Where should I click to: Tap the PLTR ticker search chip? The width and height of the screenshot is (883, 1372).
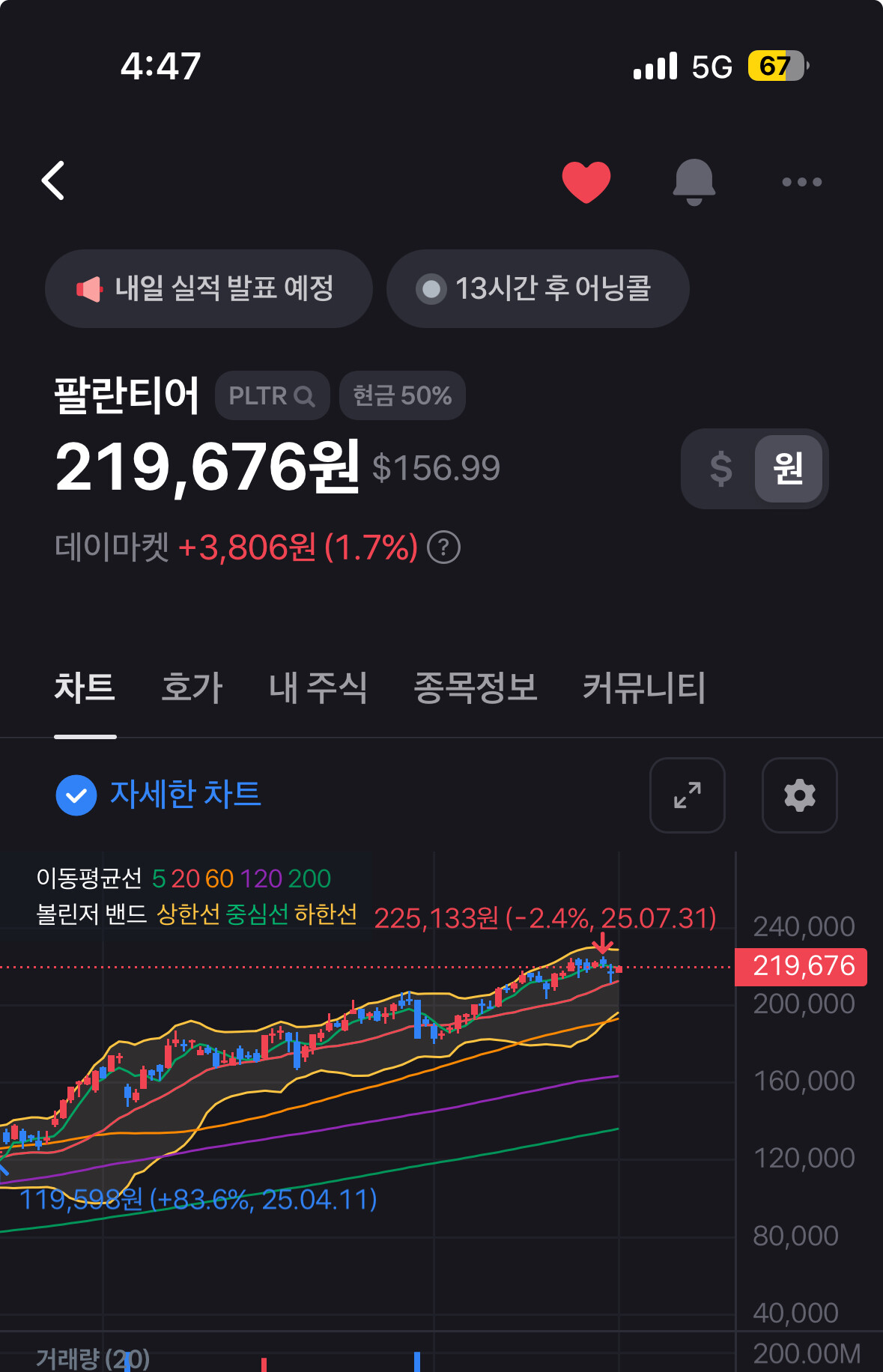(x=273, y=395)
